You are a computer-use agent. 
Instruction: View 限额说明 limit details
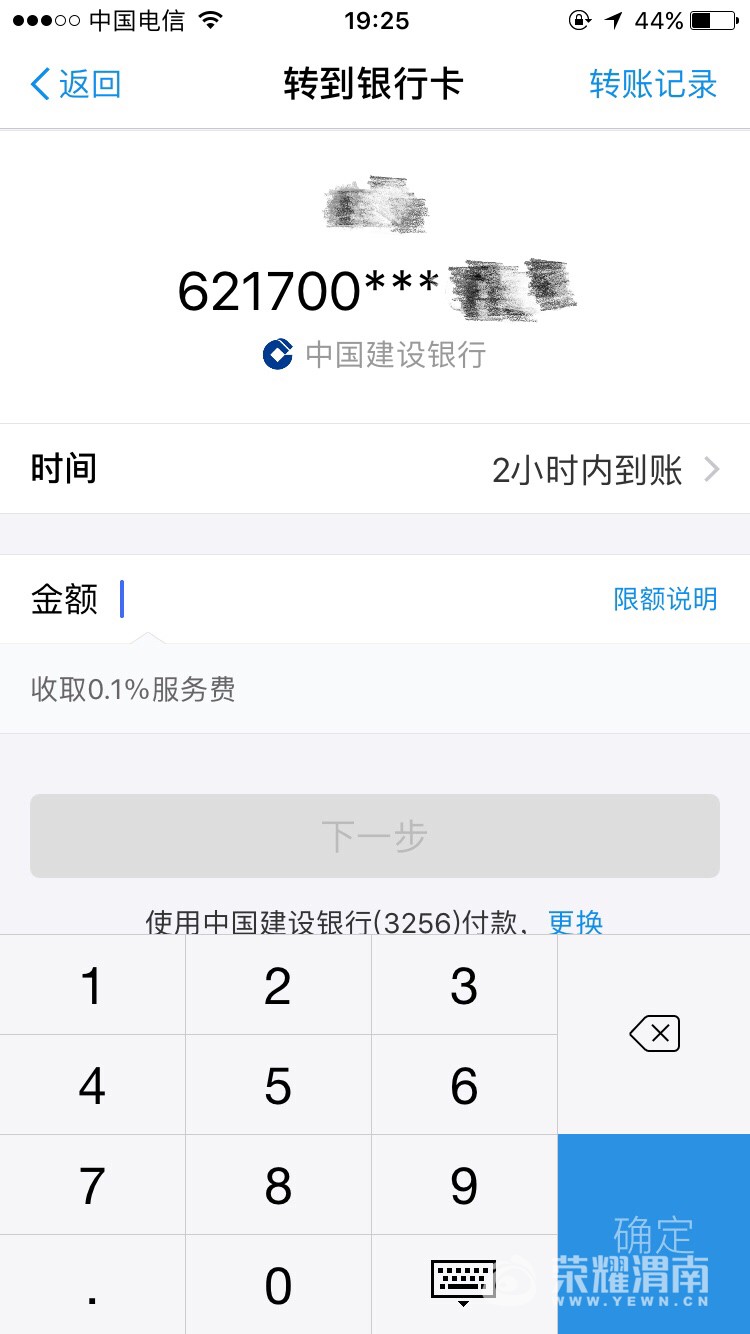[x=665, y=599]
